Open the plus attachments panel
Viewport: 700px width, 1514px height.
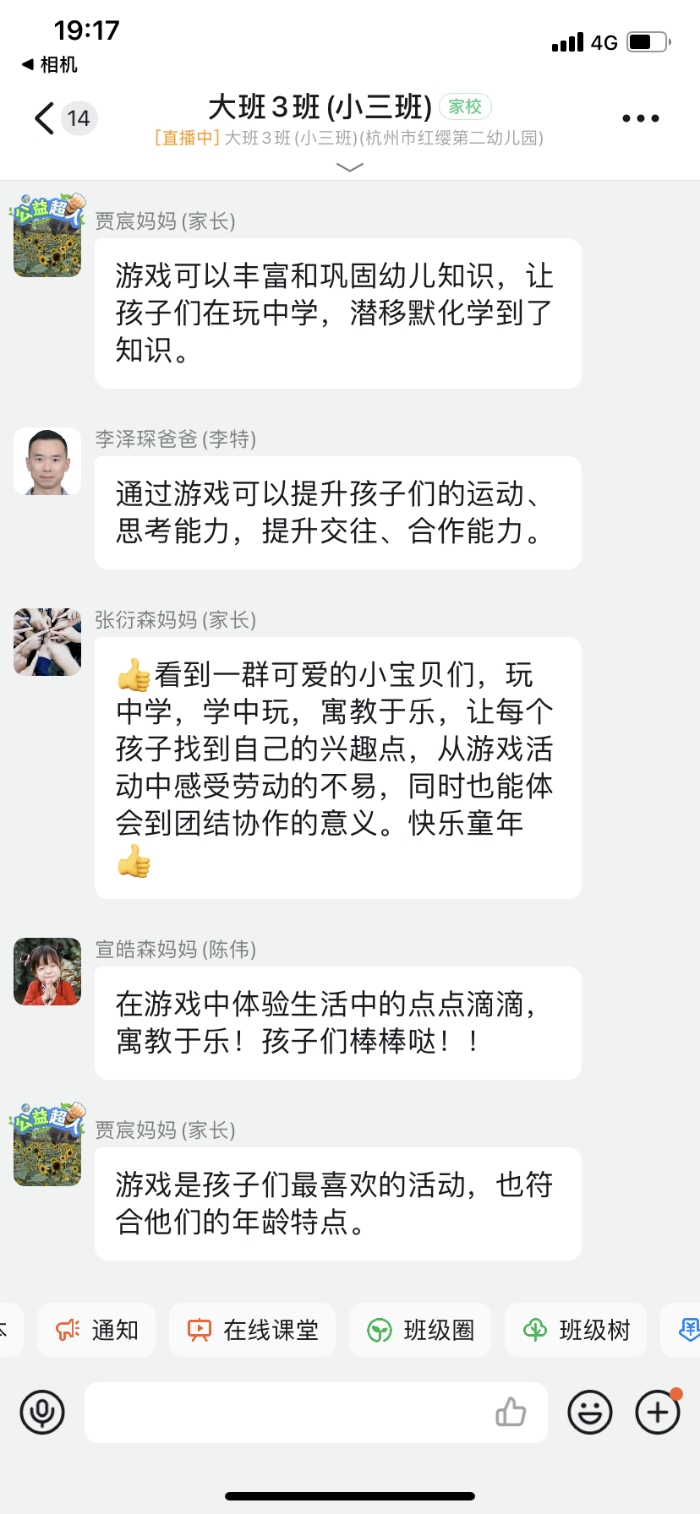point(657,1412)
